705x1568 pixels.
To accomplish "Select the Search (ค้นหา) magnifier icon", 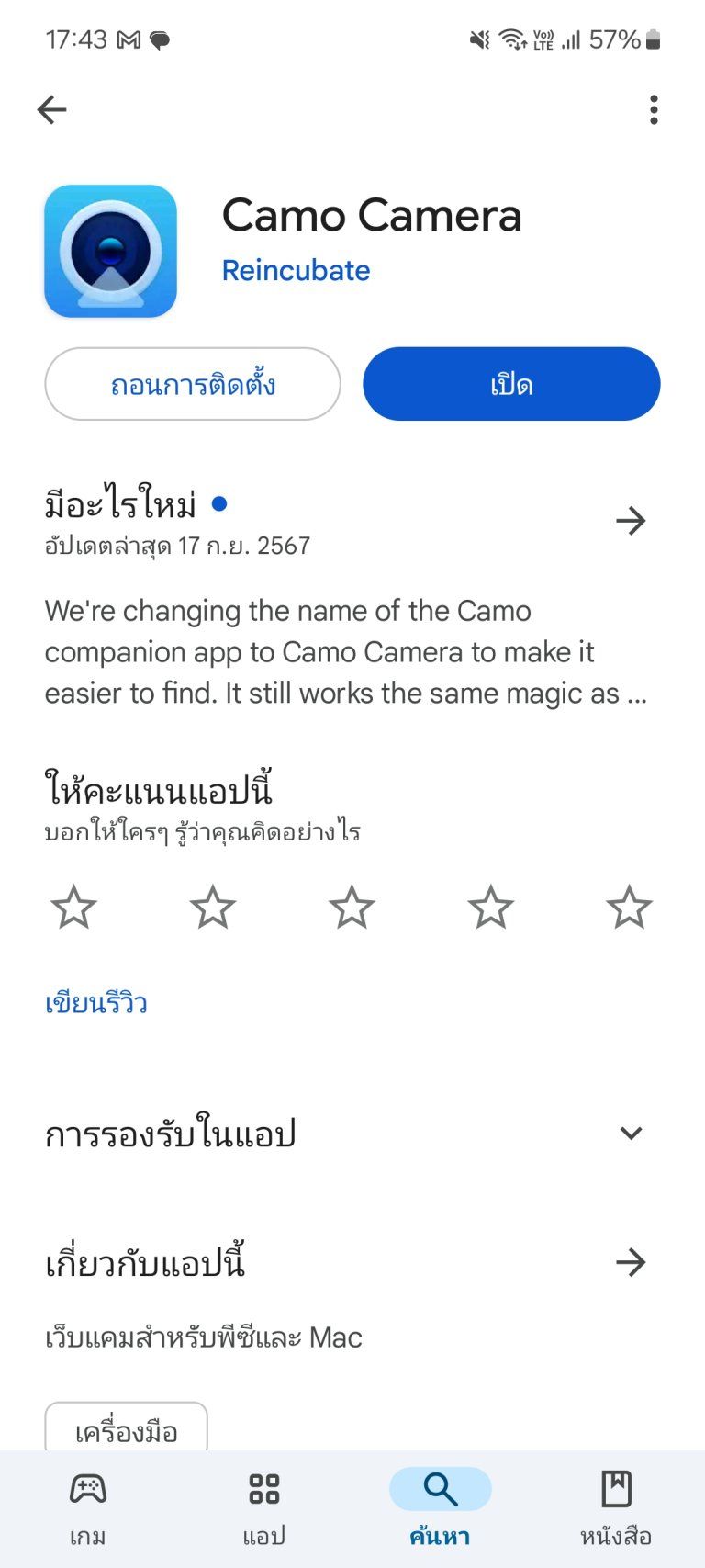I will [x=440, y=1486].
